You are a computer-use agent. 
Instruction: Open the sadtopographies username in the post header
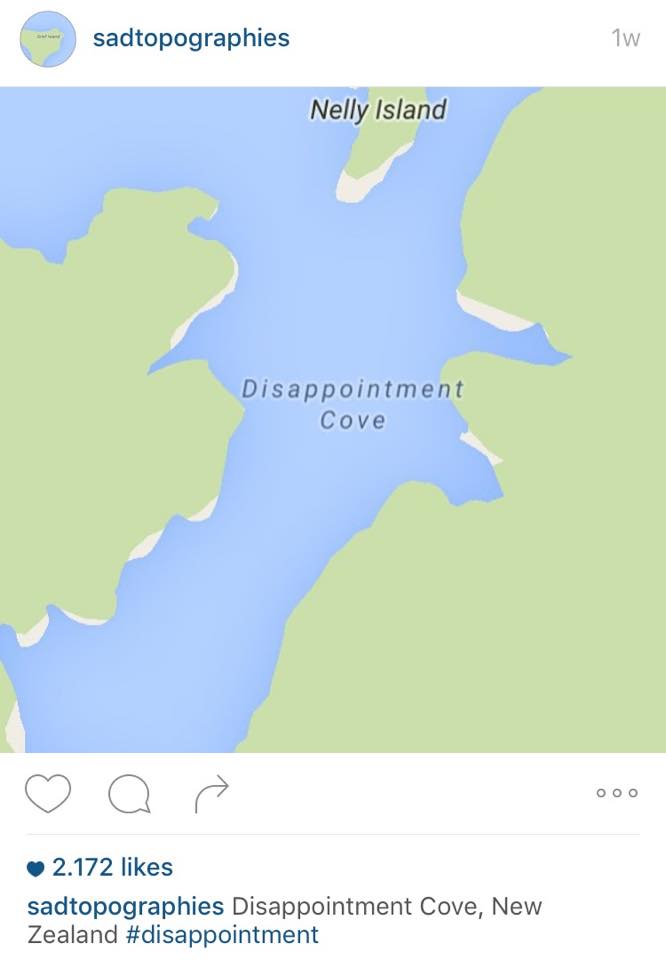pos(190,39)
